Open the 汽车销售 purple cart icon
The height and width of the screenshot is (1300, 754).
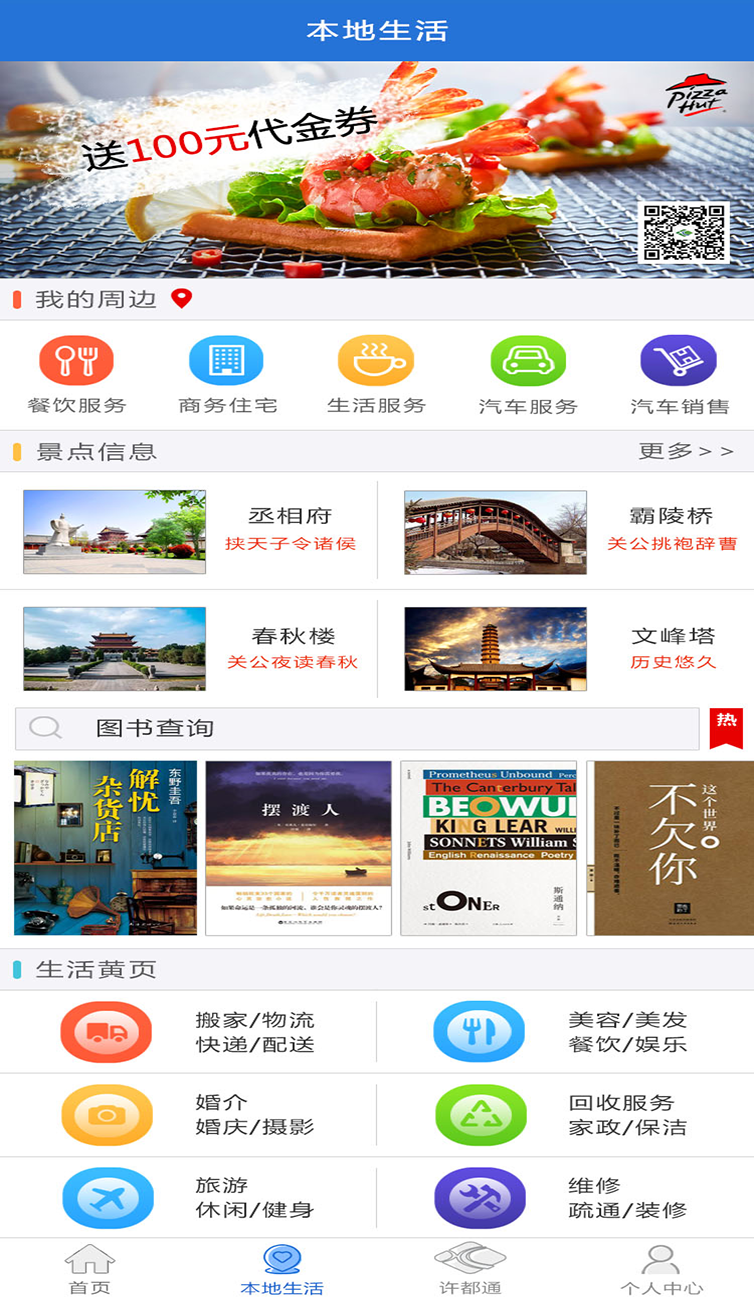pos(677,362)
